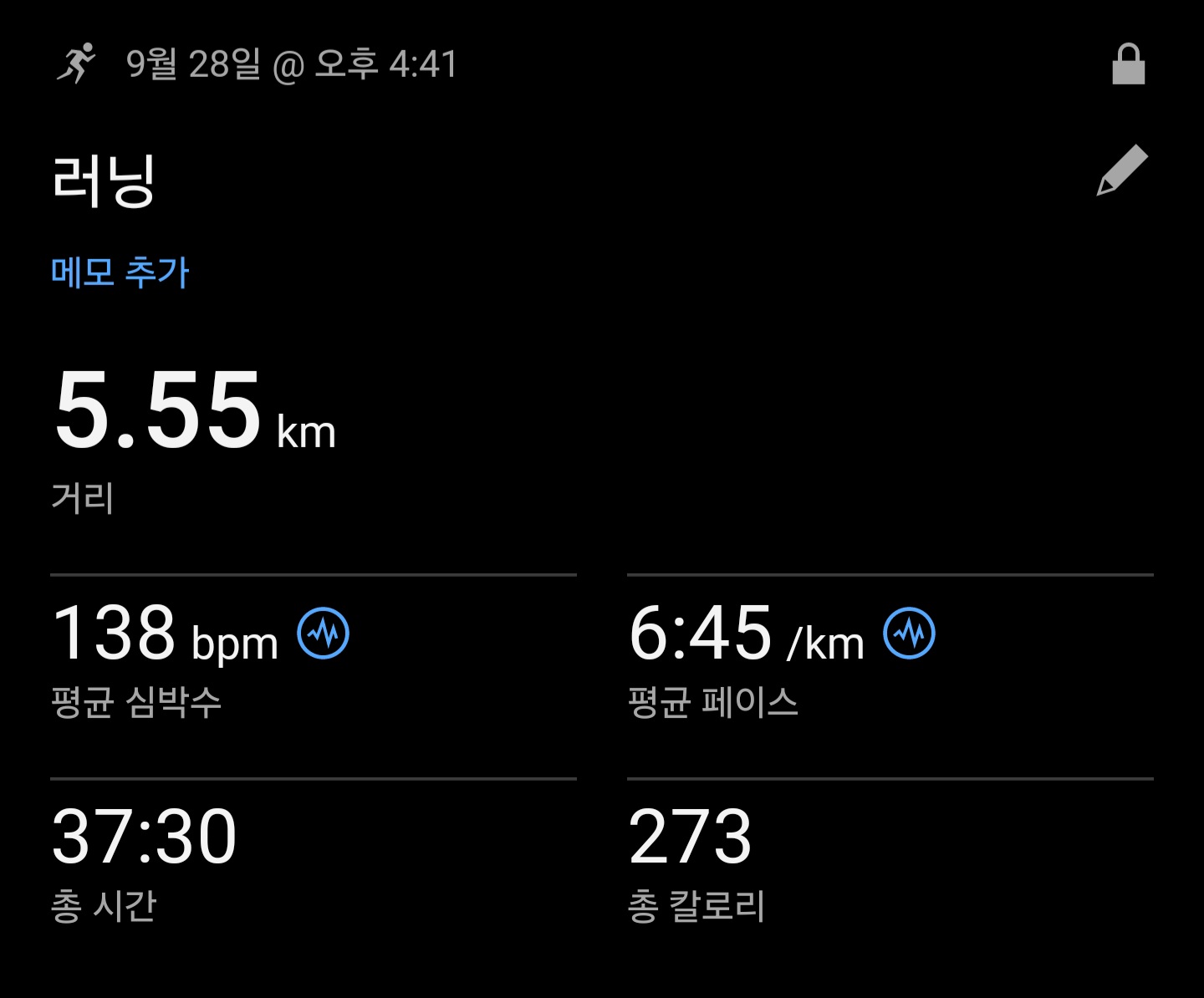Tap the 메모 추가 link

click(x=120, y=272)
